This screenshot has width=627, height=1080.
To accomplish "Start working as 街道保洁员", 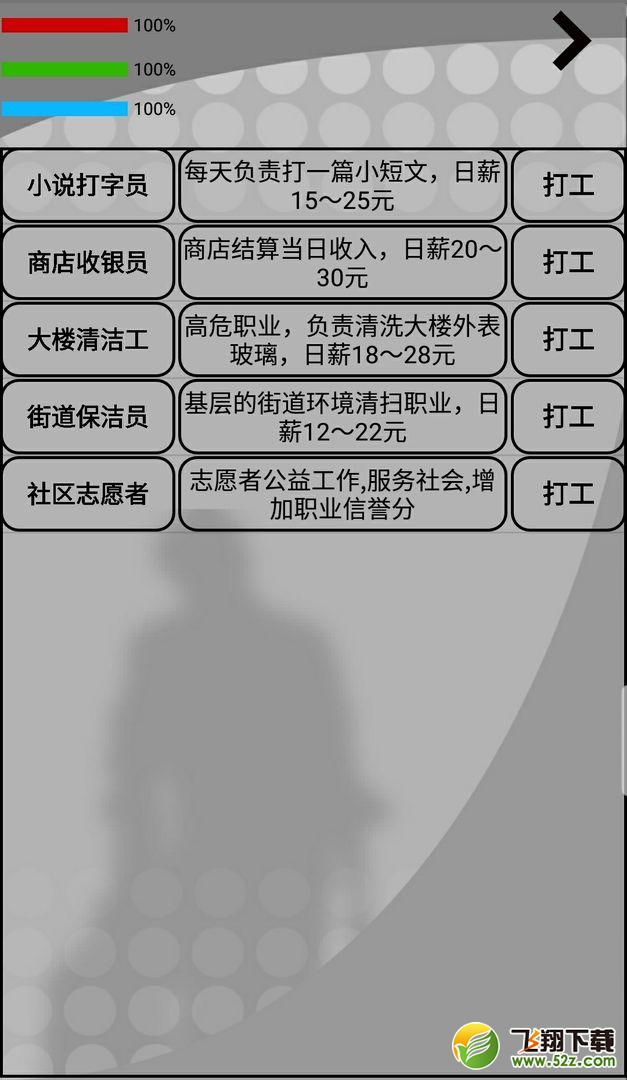I will pyautogui.click(x=568, y=417).
